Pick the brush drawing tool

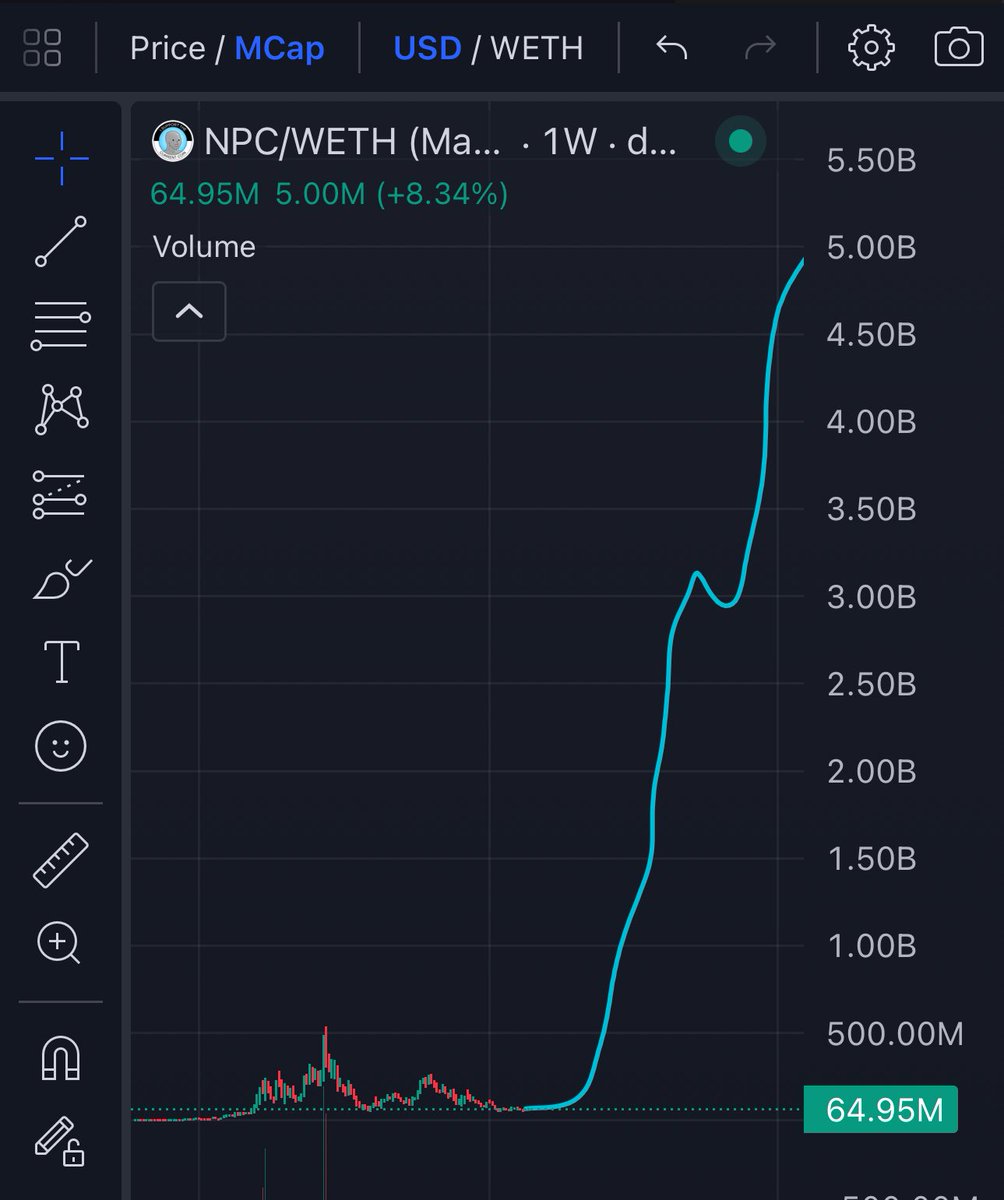tap(61, 578)
